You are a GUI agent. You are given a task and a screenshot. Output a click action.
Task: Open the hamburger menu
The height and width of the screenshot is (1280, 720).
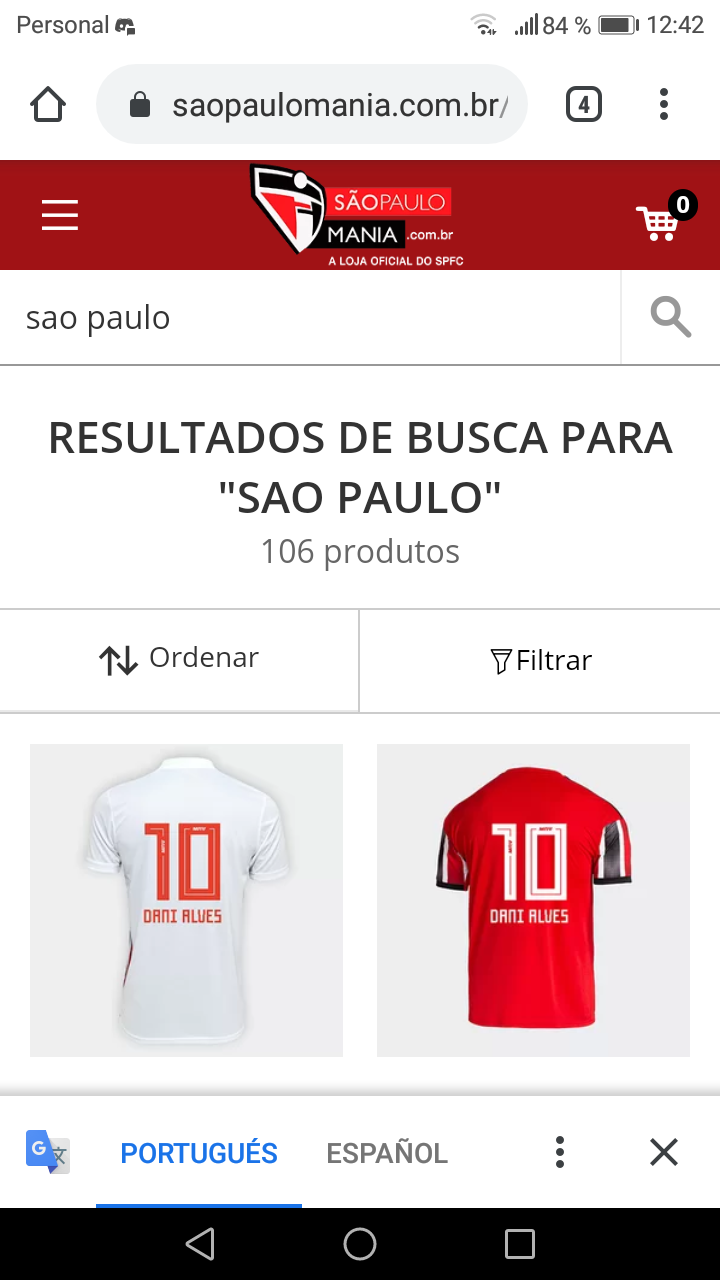pyautogui.click(x=60, y=215)
